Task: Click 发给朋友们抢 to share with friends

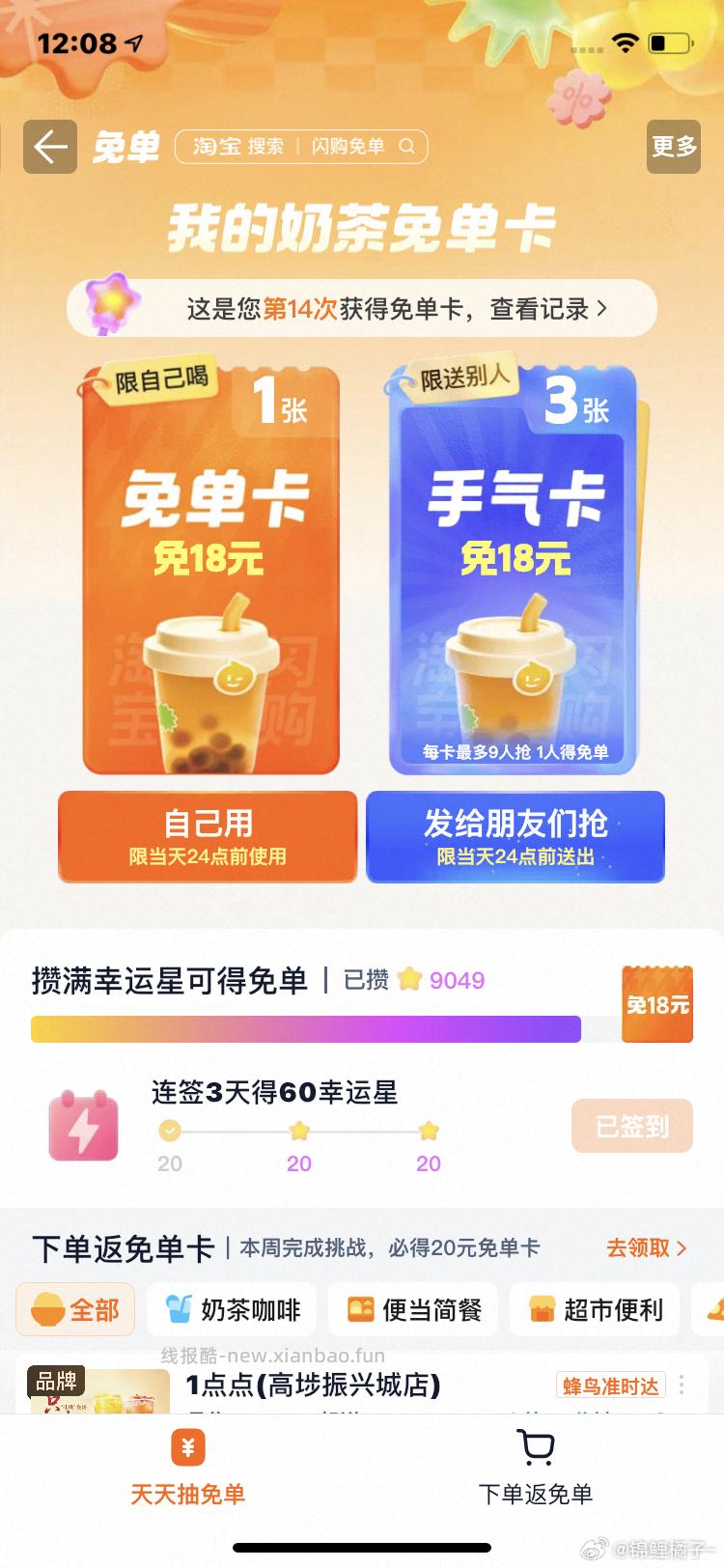Action: [x=515, y=836]
